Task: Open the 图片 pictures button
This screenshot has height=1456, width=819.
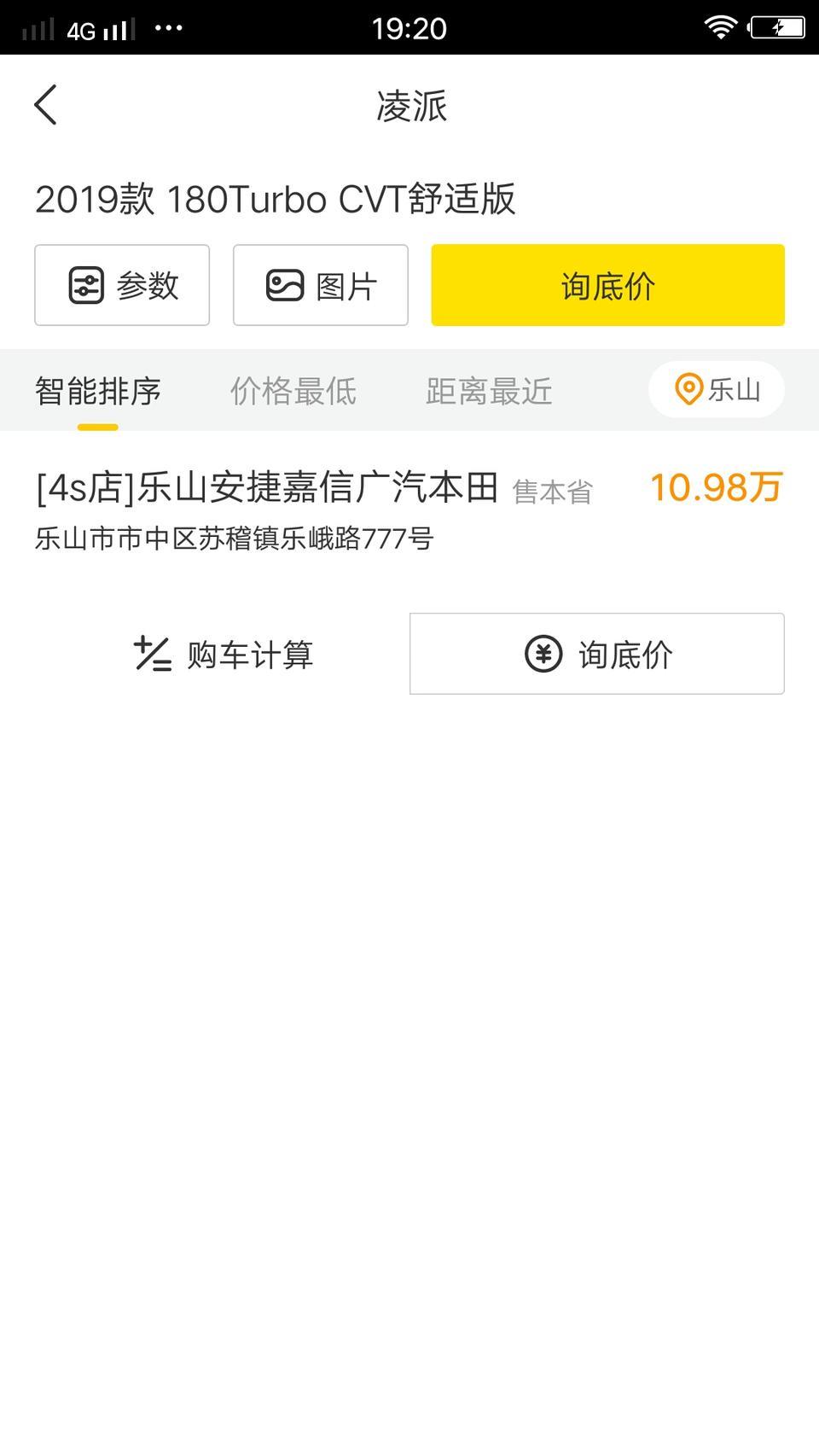Action: (x=321, y=285)
